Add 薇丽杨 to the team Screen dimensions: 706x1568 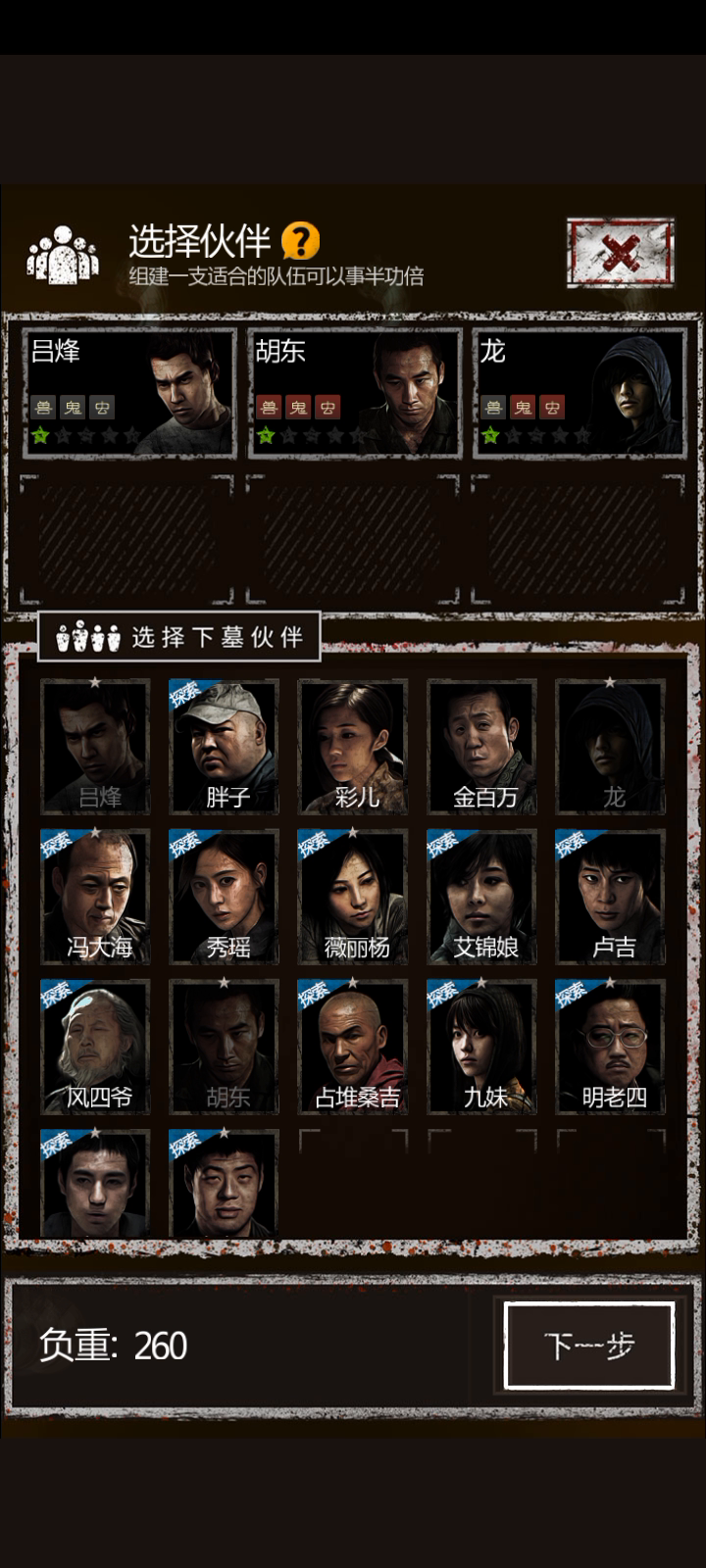click(353, 897)
